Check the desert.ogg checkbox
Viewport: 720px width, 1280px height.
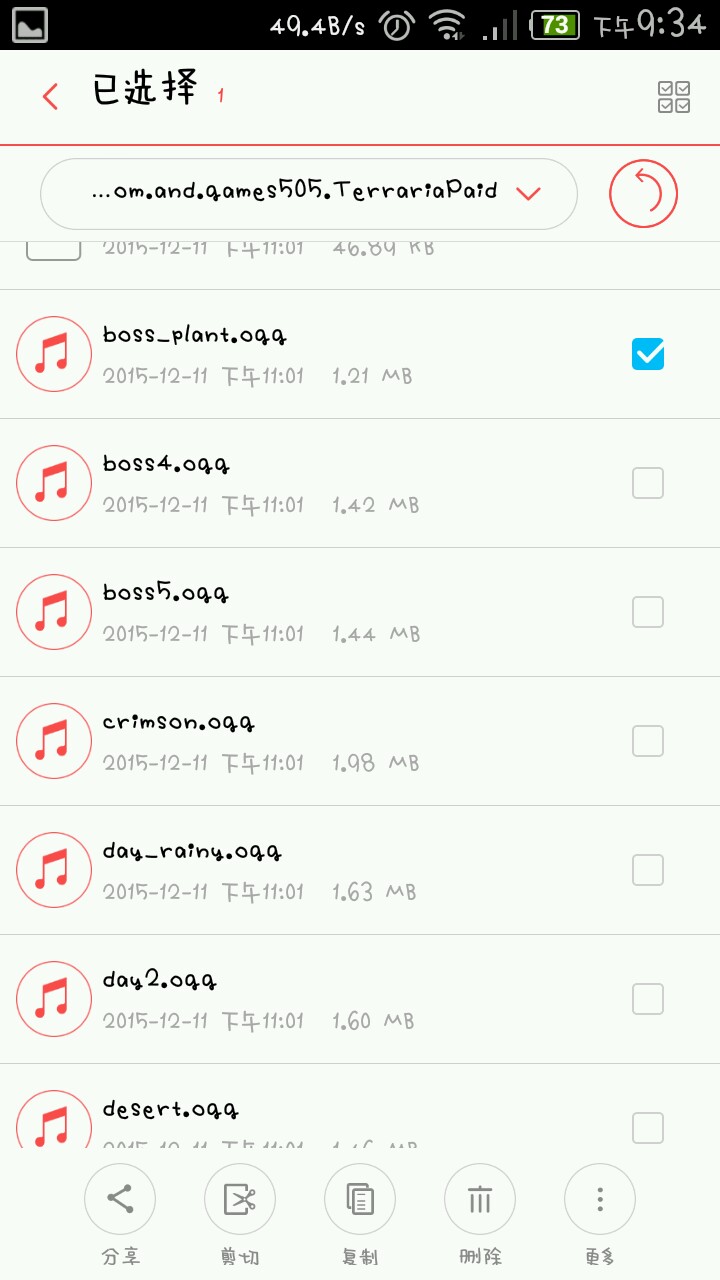coord(648,1128)
